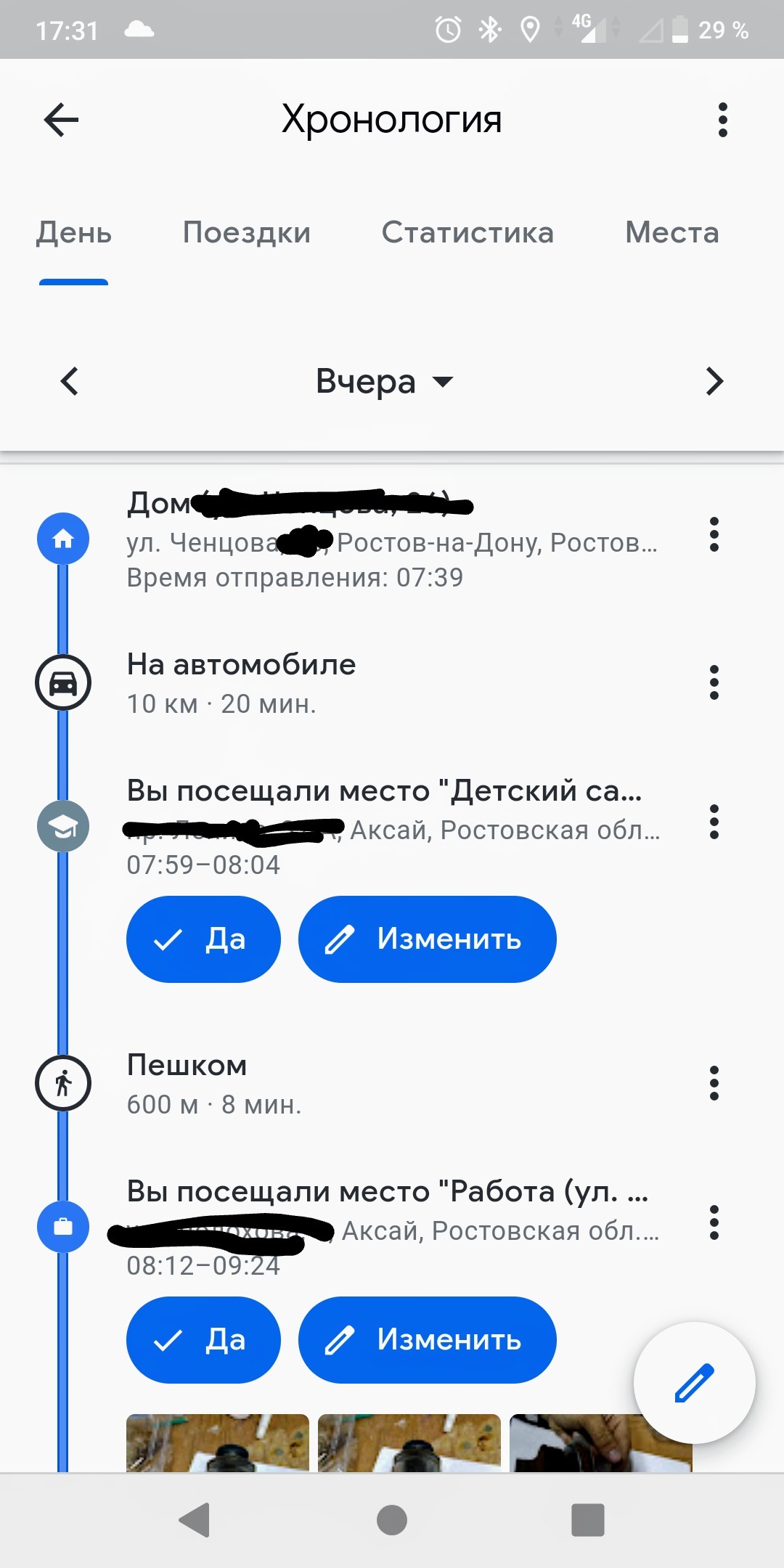Screen dimensions: 784x1568
Task: Confirm the Работа visit with Да
Action: (x=203, y=1340)
